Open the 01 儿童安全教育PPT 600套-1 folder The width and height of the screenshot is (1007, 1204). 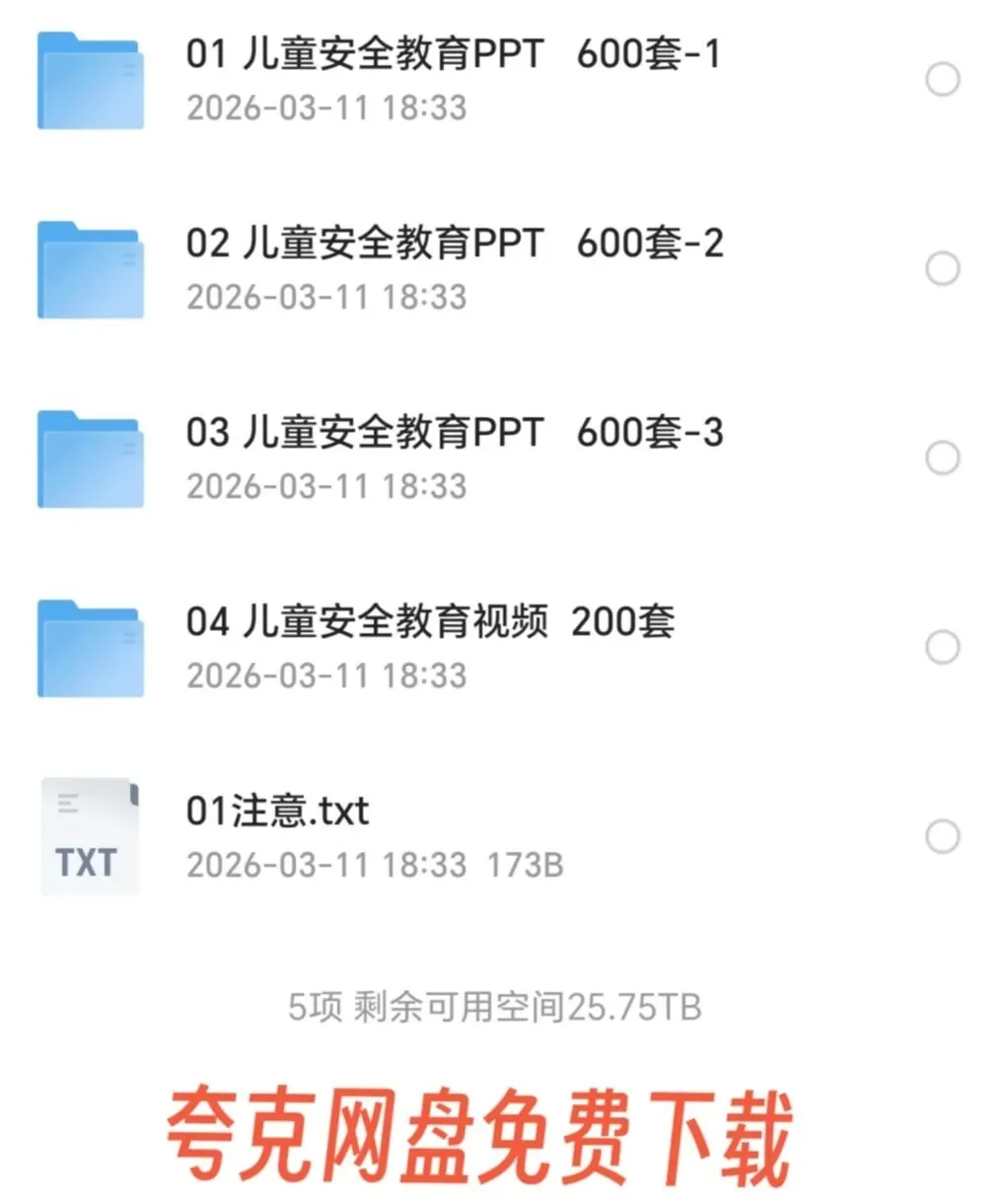[452, 55]
